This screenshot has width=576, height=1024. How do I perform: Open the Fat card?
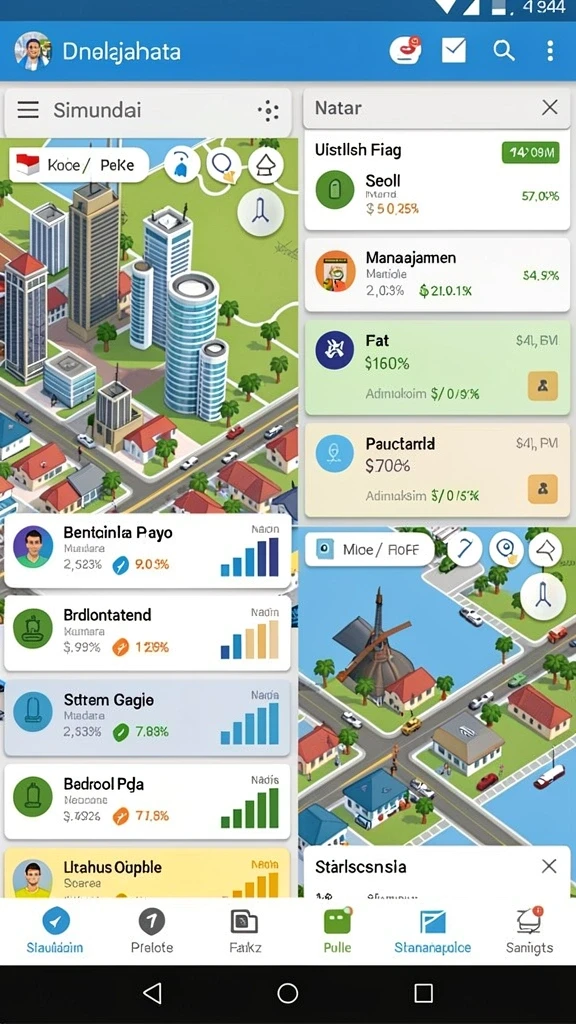click(x=437, y=368)
